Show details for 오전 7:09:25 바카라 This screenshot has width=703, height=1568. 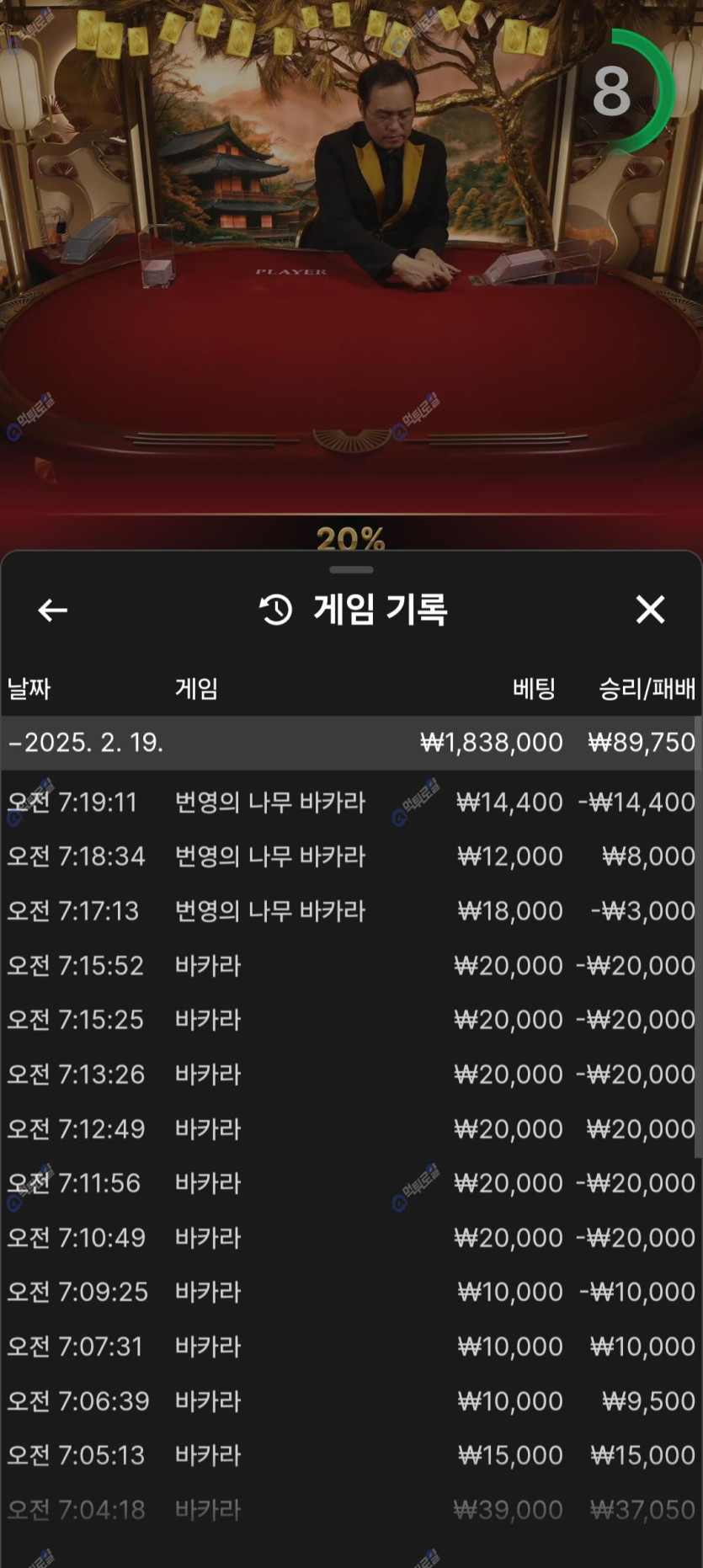point(350,1292)
